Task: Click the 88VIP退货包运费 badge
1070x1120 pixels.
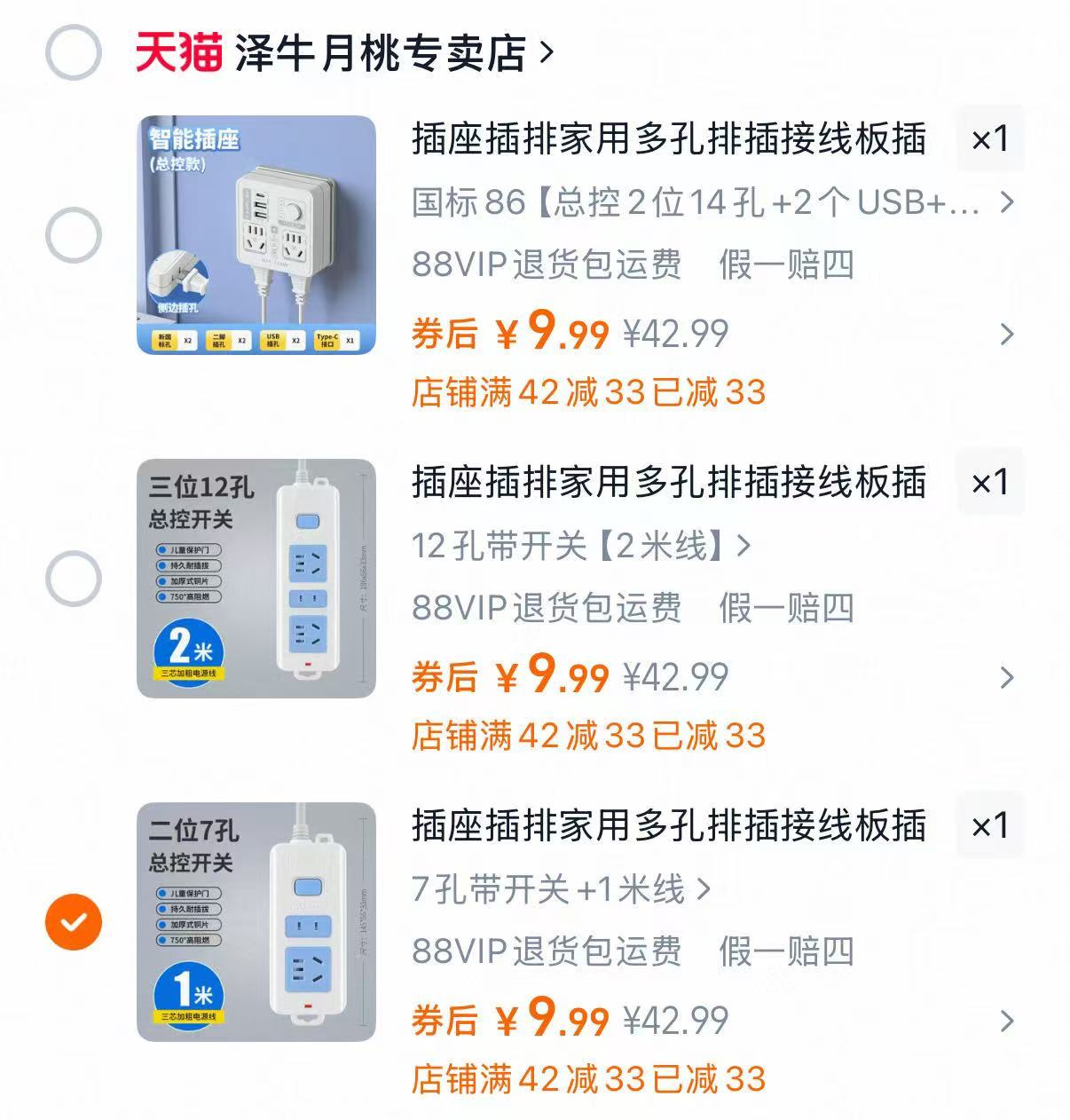Action: point(548,267)
